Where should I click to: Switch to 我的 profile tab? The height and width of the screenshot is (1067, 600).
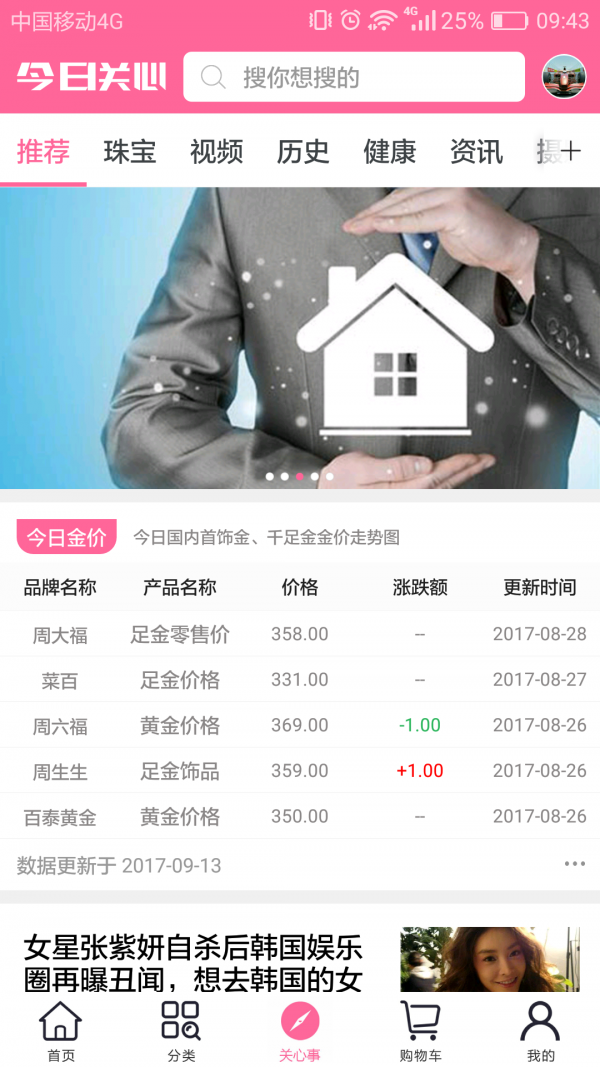(x=540, y=1032)
